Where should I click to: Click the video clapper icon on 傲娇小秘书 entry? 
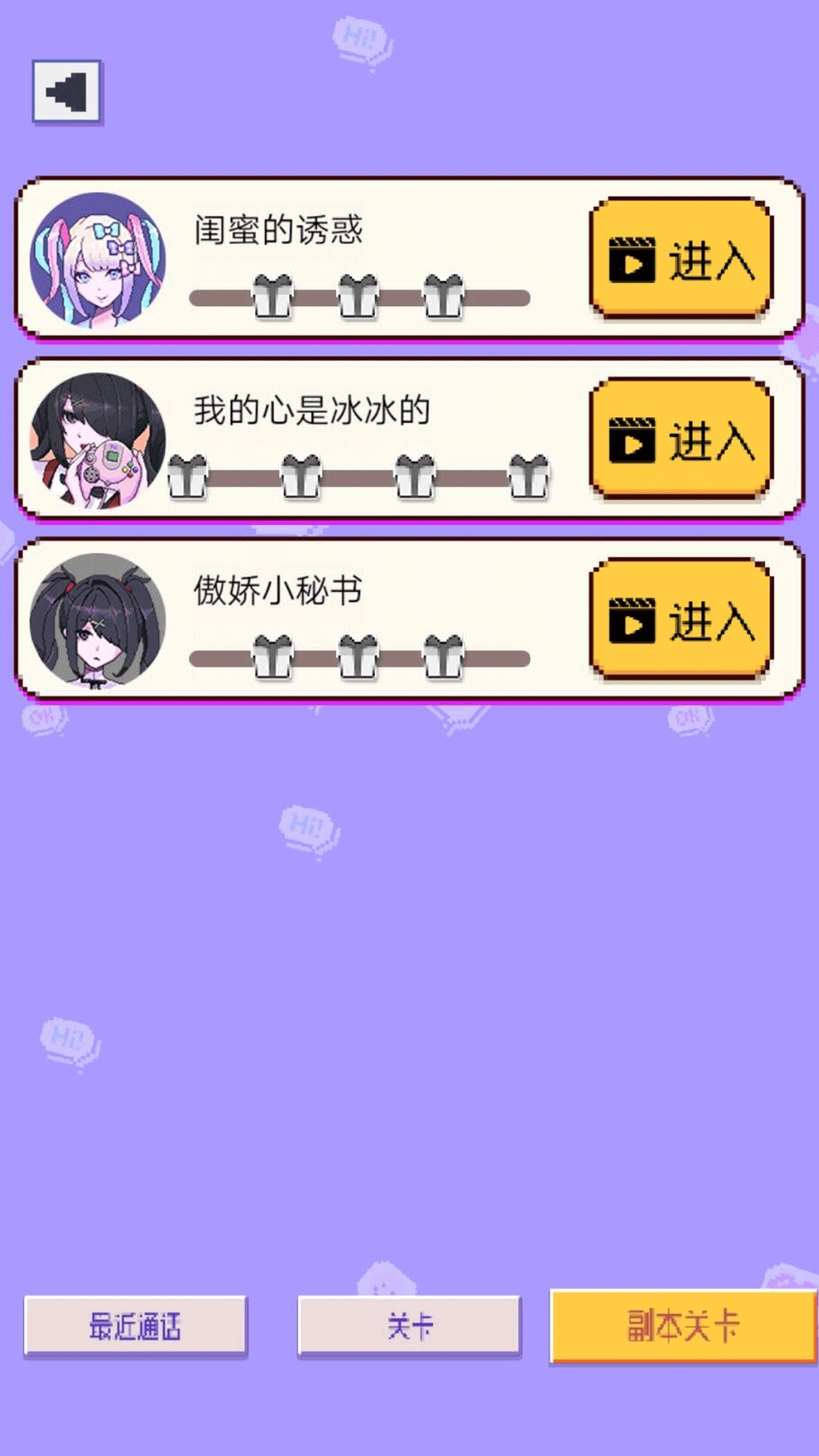click(634, 622)
